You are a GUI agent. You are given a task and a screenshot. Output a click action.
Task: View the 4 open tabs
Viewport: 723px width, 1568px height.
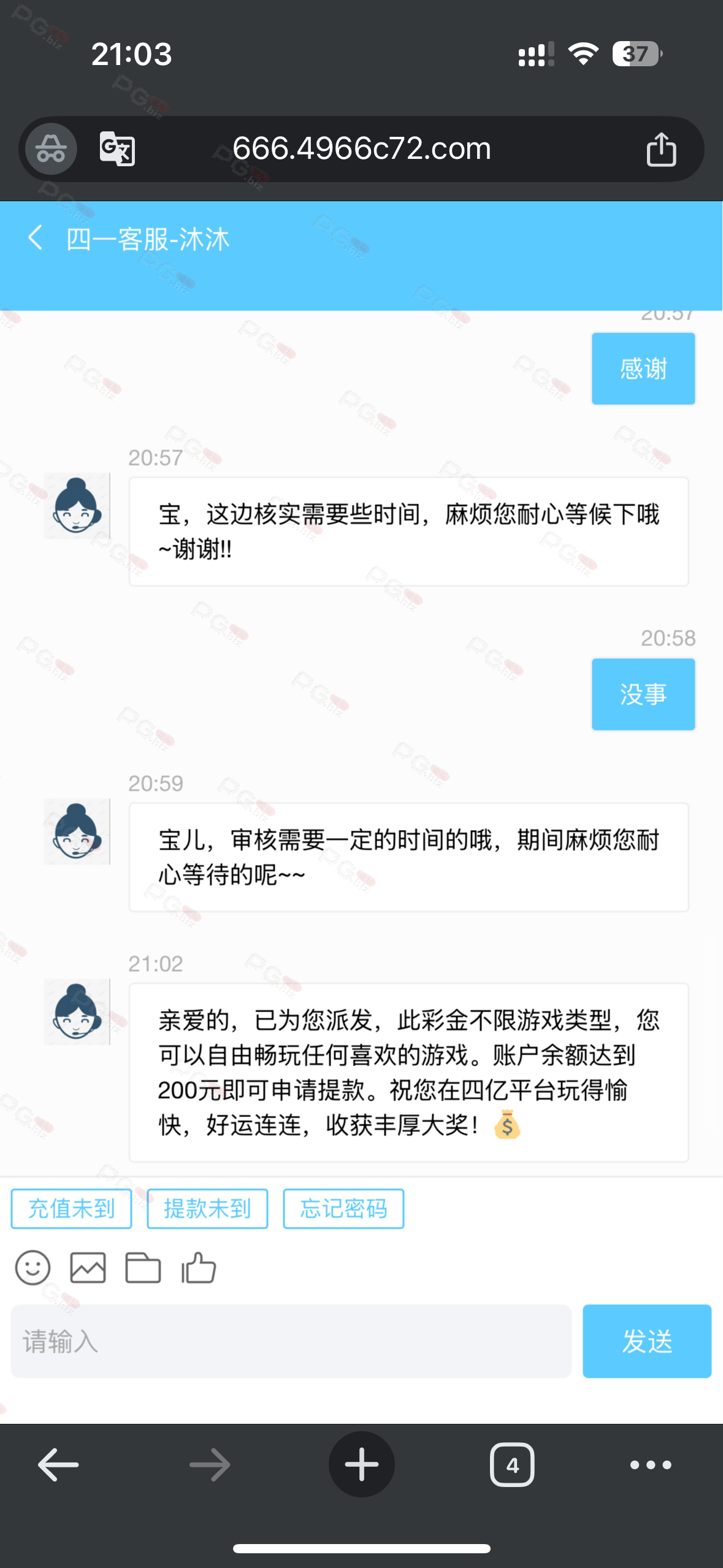[x=512, y=1465]
